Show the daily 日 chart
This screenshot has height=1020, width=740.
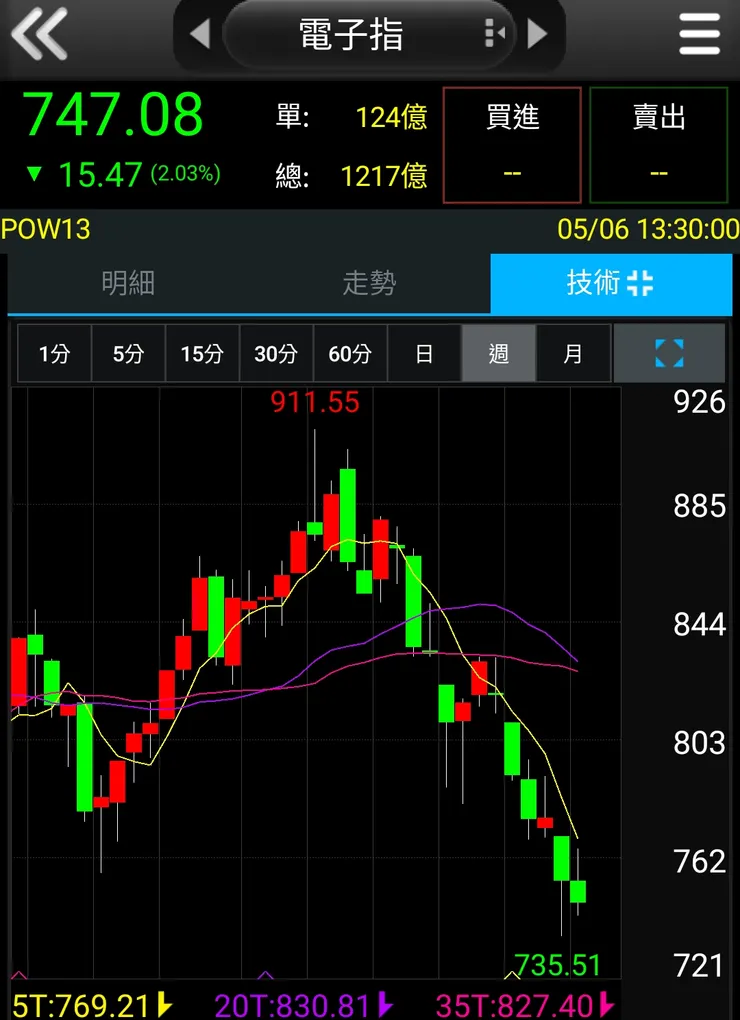point(424,353)
